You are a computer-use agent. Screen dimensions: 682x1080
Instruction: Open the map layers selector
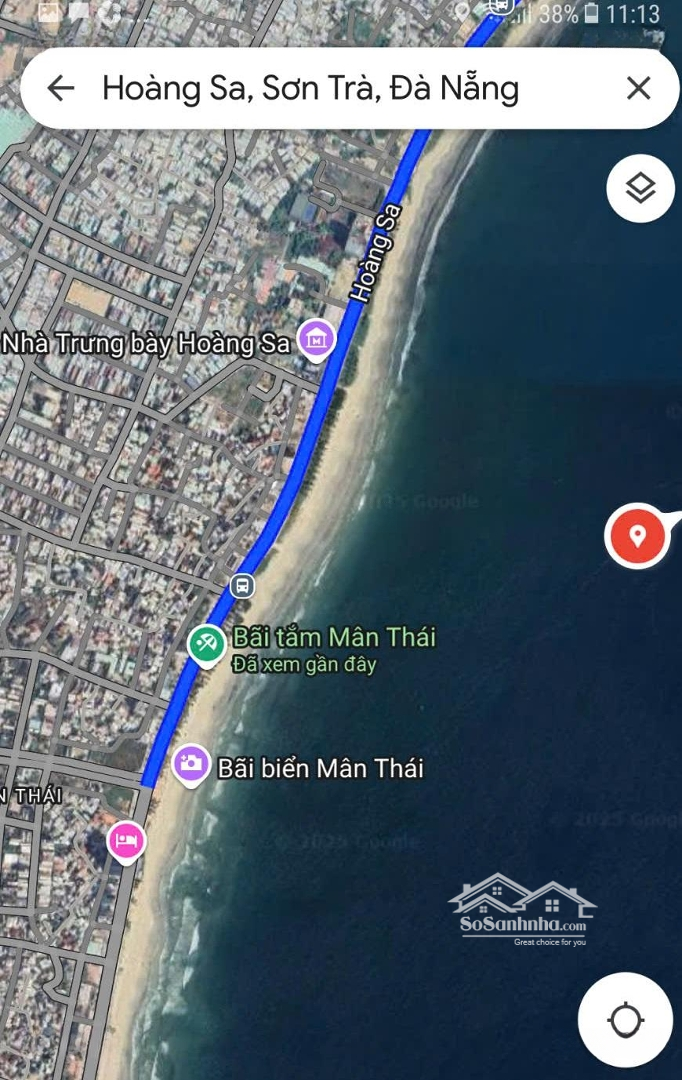click(x=640, y=188)
